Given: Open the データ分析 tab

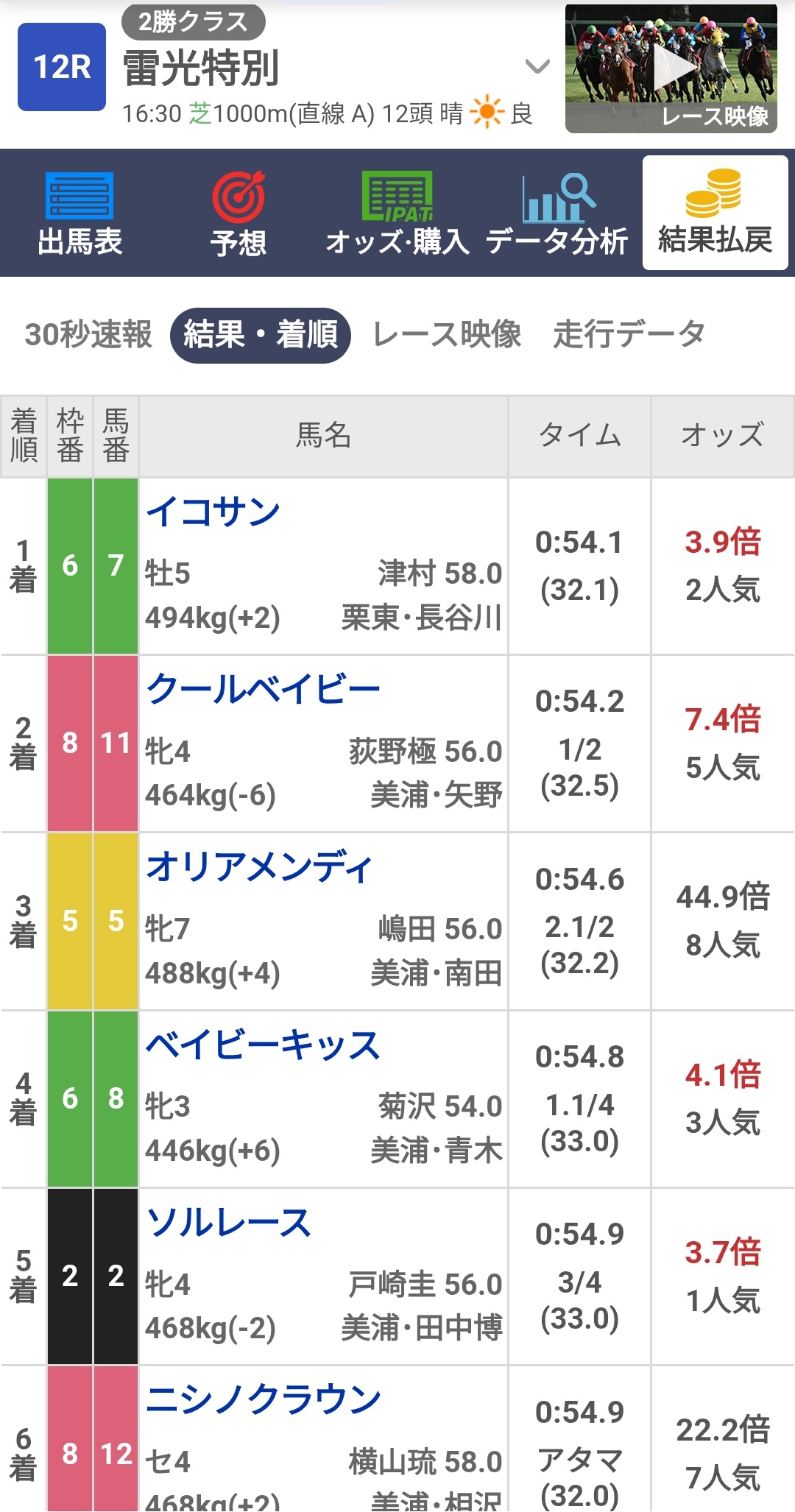Looking at the screenshot, I should coord(556,213).
